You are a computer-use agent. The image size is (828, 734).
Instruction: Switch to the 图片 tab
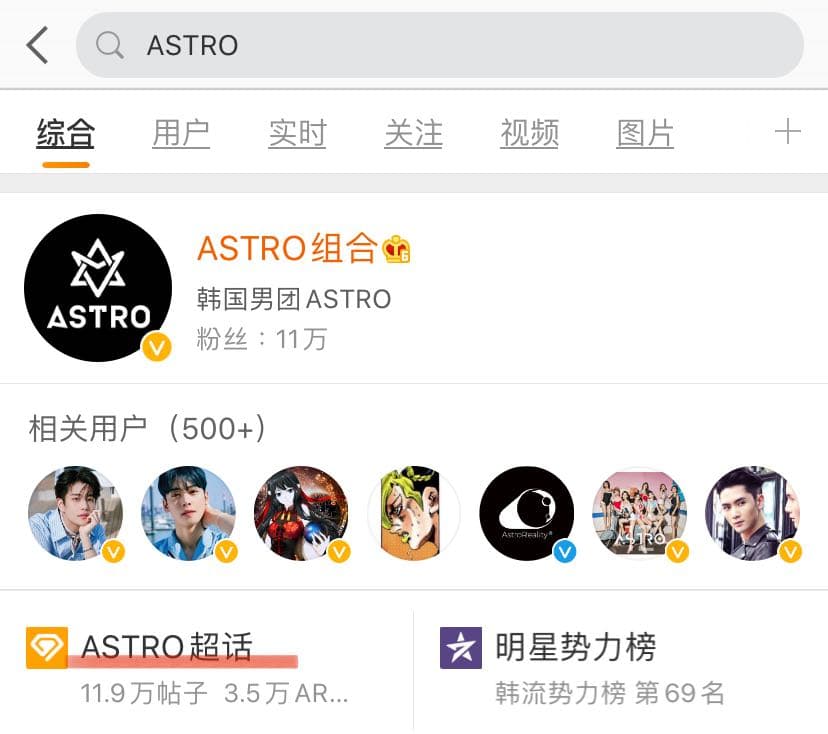click(x=645, y=133)
